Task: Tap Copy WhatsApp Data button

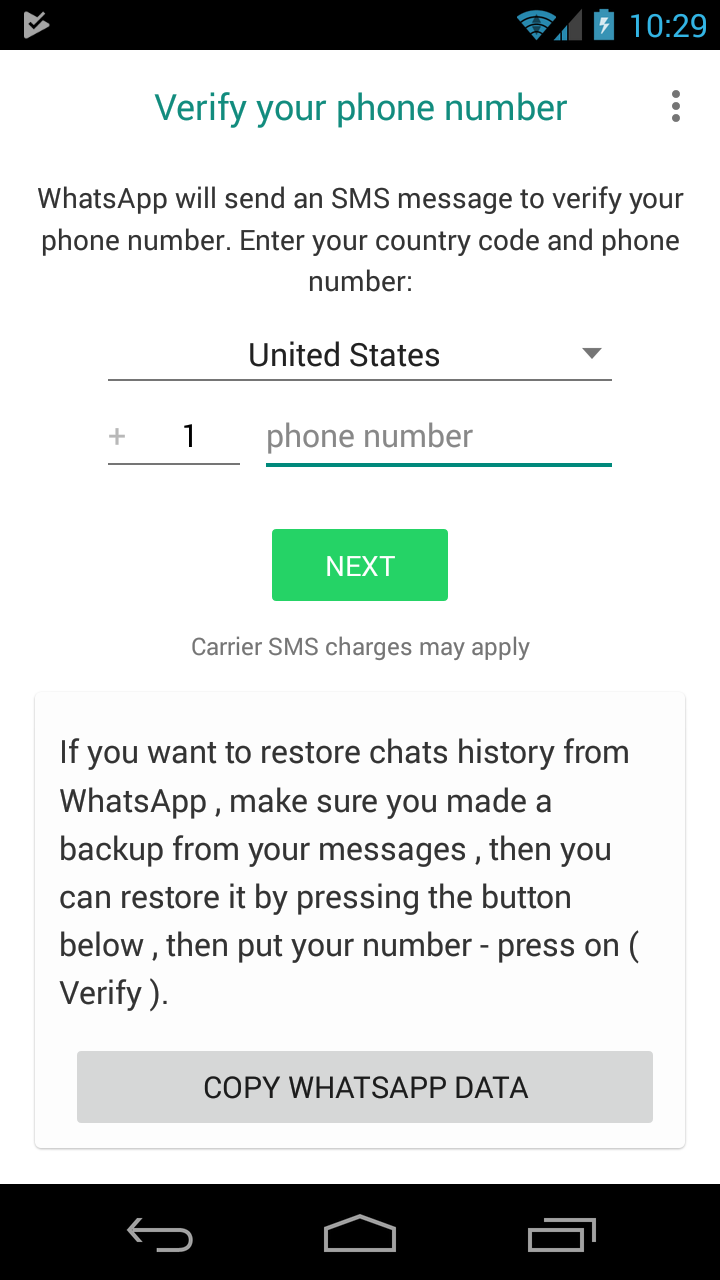Action: click(x=365, y=1087)
